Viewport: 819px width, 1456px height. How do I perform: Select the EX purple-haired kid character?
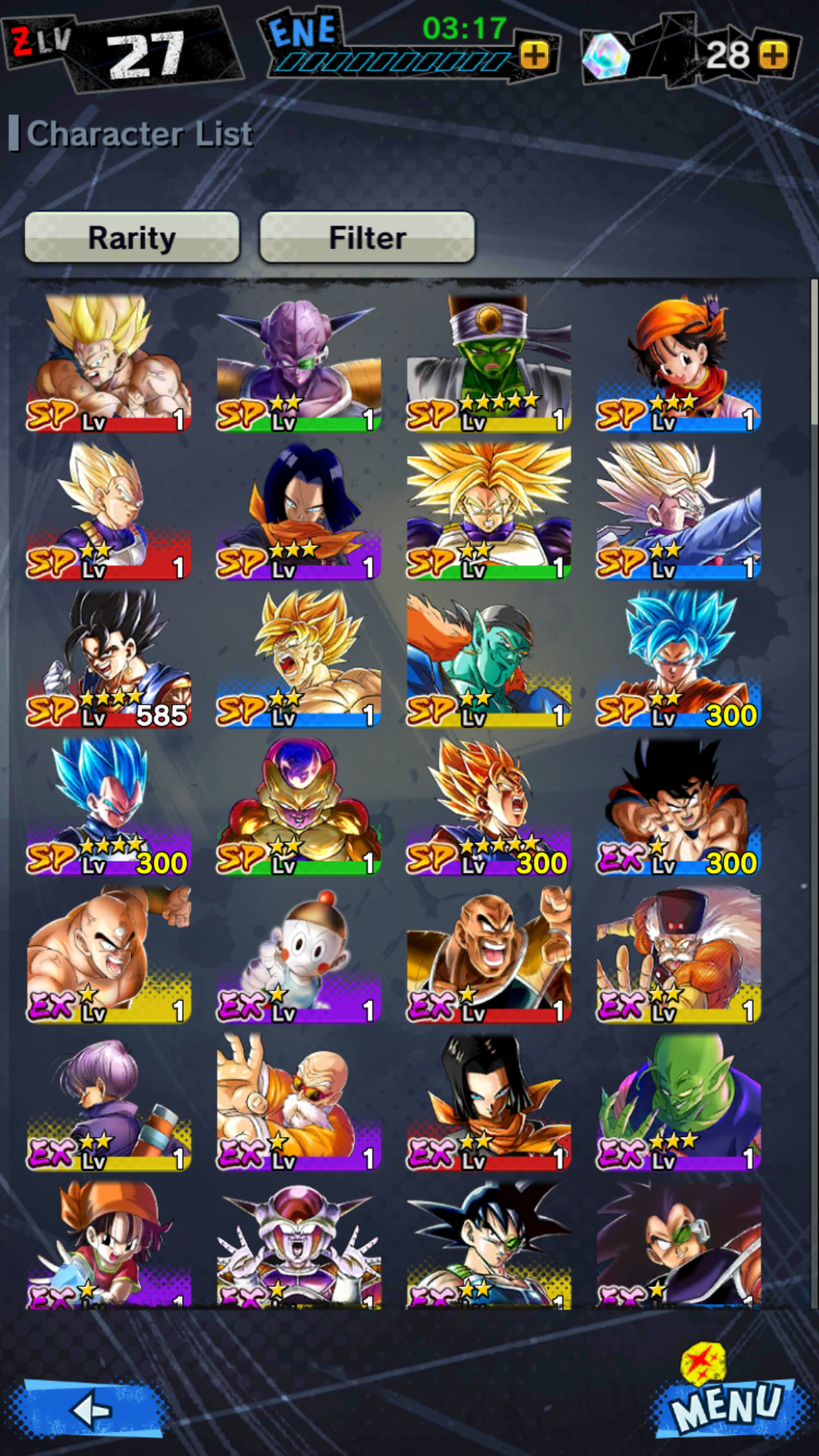(x=108, y=1102)
